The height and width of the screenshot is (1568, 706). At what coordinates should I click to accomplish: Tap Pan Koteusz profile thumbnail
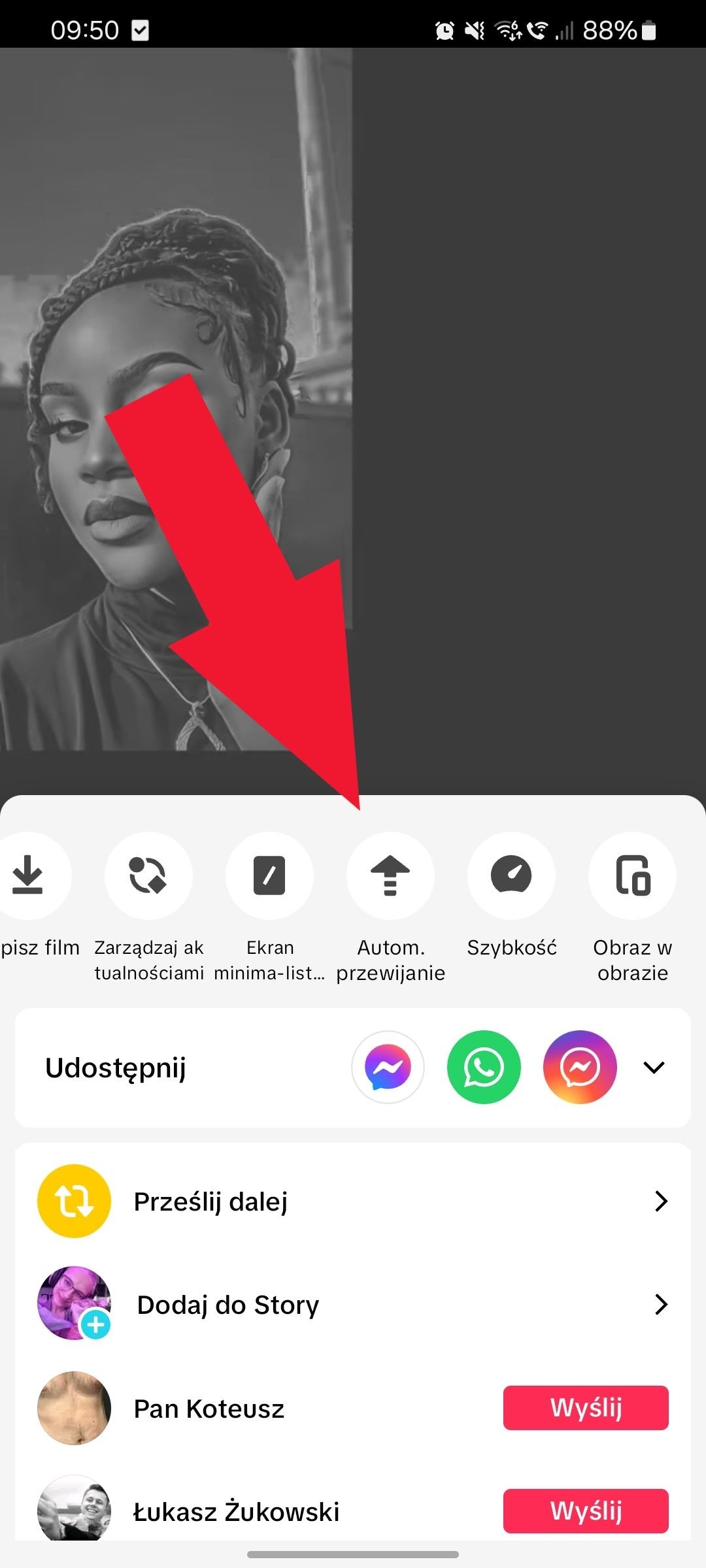coord(75,1408)
